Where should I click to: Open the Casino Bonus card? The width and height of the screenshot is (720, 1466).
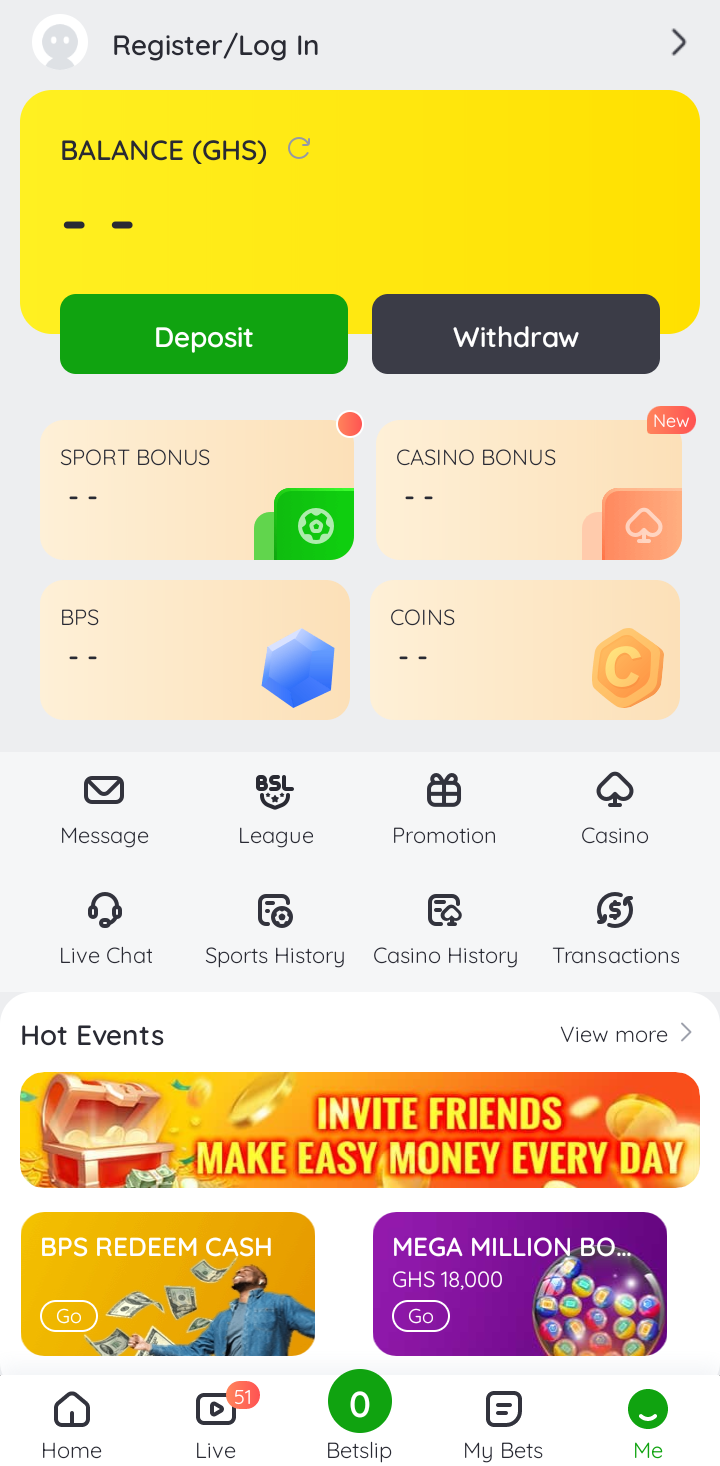click(x=528, y=489)
